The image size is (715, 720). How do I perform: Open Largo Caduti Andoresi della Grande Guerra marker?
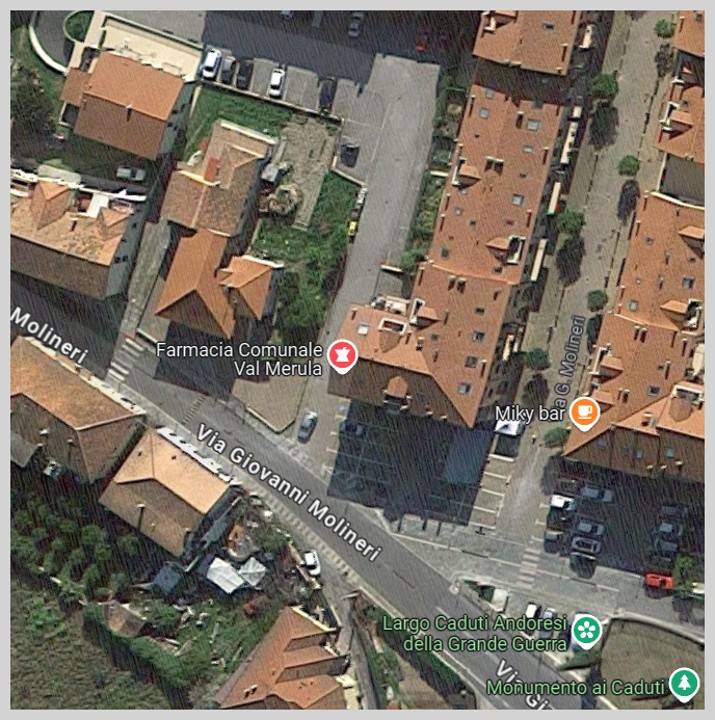[x=587, y=631]
